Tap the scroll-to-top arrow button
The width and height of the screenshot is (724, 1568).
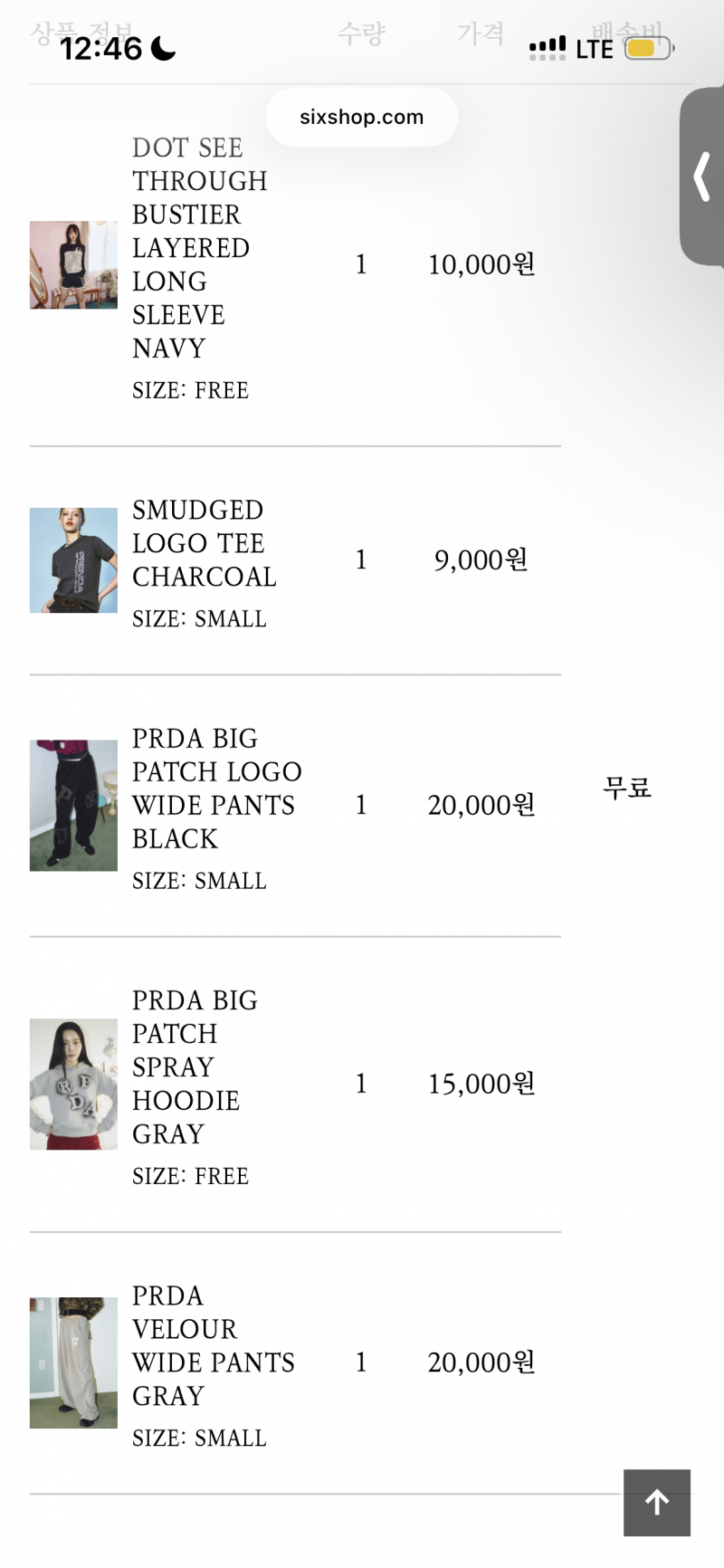[657, 1503]
